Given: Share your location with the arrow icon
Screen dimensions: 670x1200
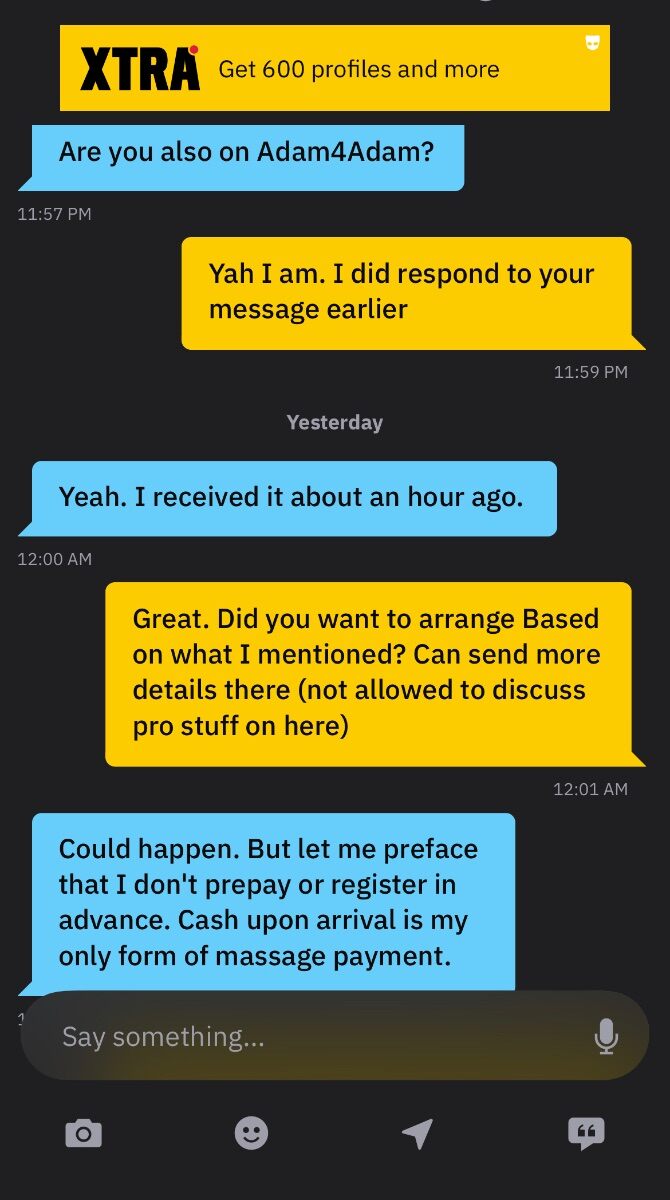Looking at the screenshot, I should click(x=418, y=1133).
